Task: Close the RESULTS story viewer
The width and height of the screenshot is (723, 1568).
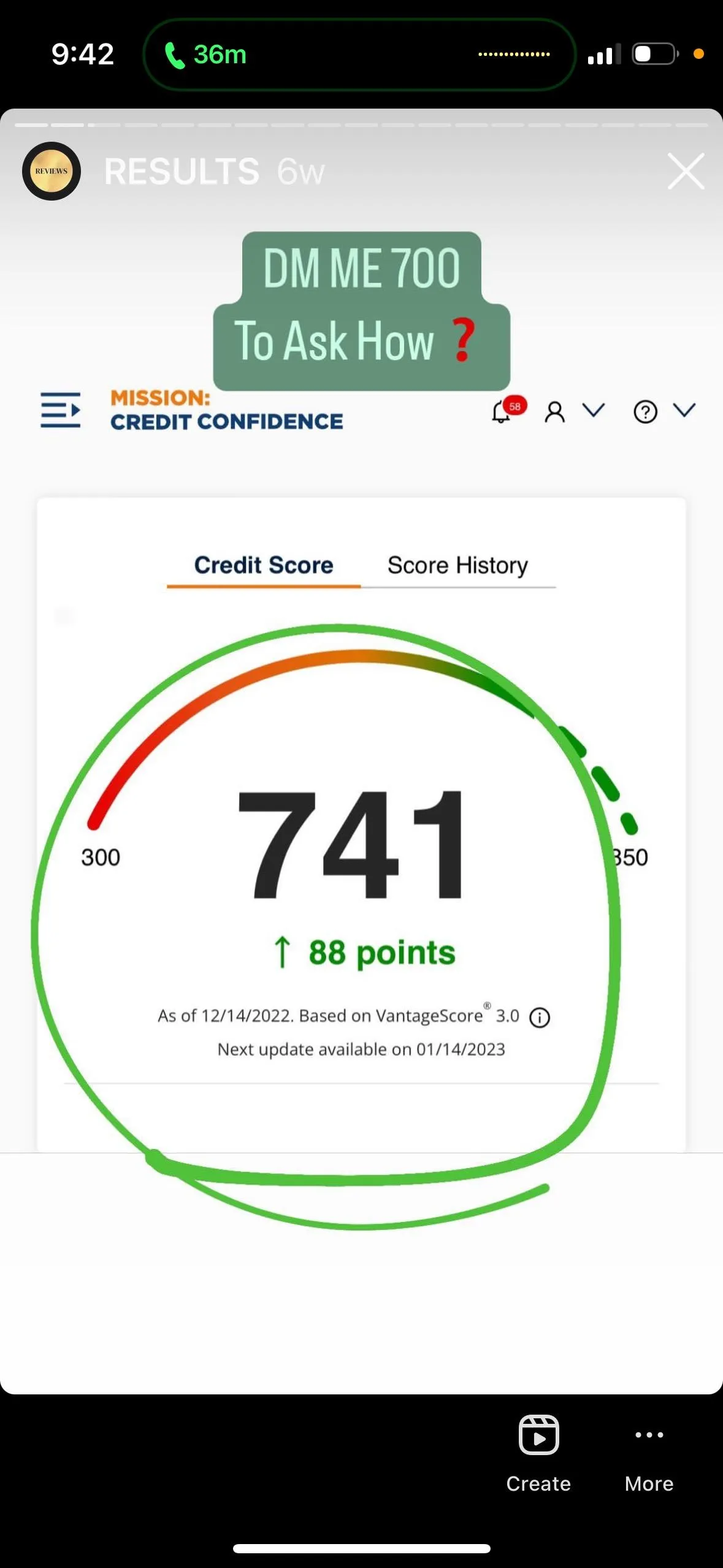Action: (685, 171)
